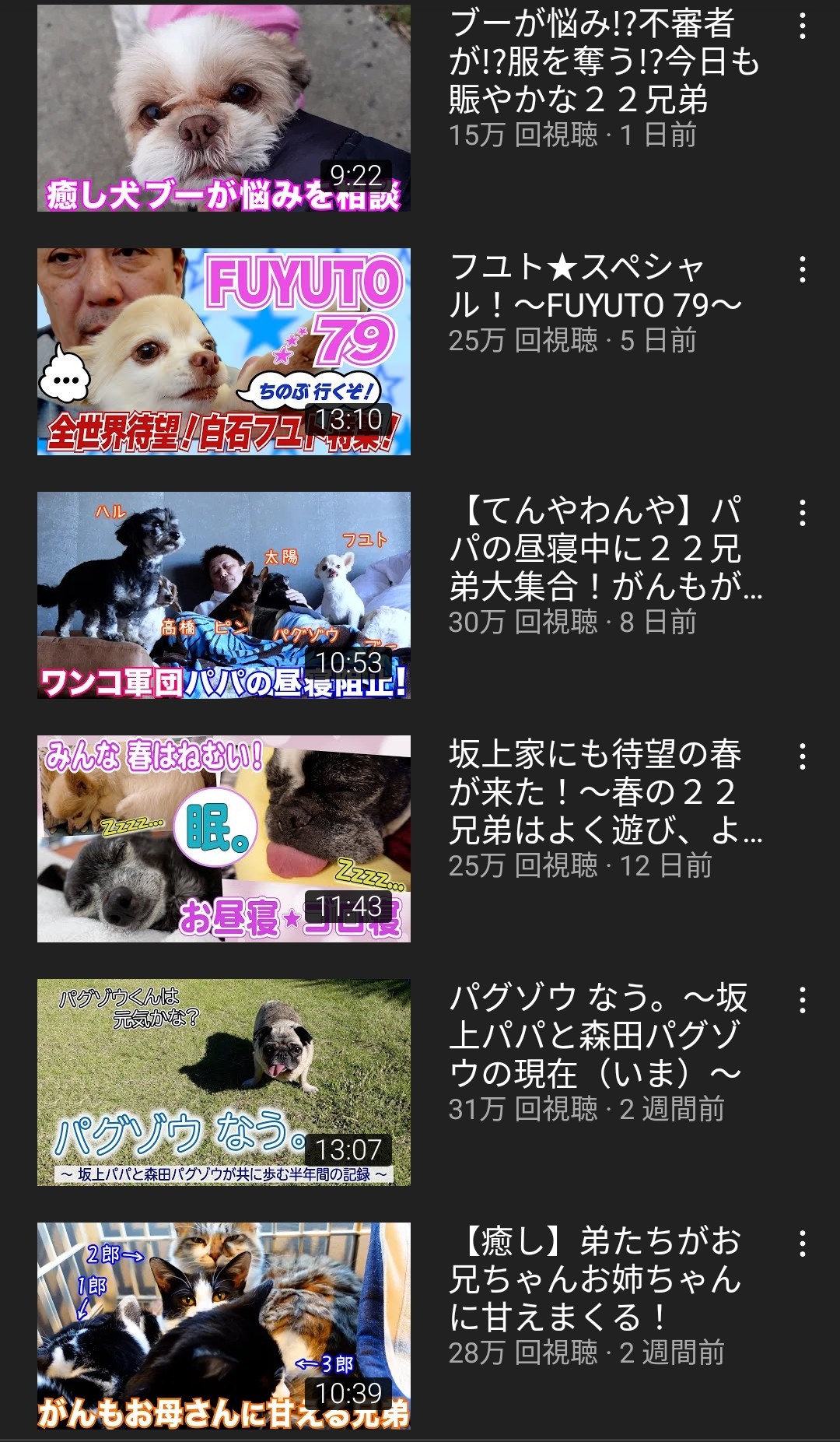Open options menu for 【てんやわんや】 video
This screenshot has width=840, height=1442.
point(803,513)
